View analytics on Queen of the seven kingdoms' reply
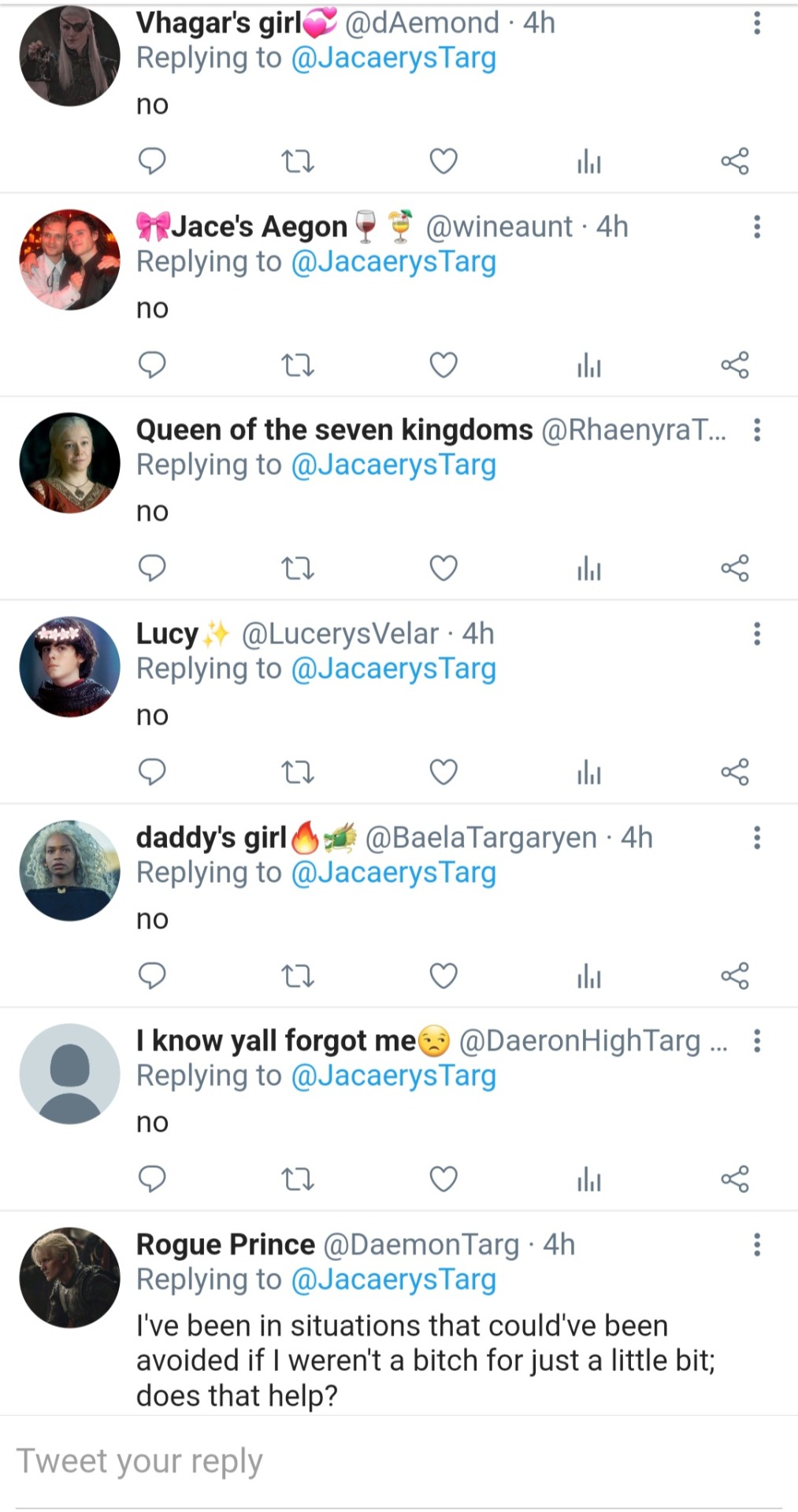The height and width of the screenshot is (1512, 798). [588, 569]
